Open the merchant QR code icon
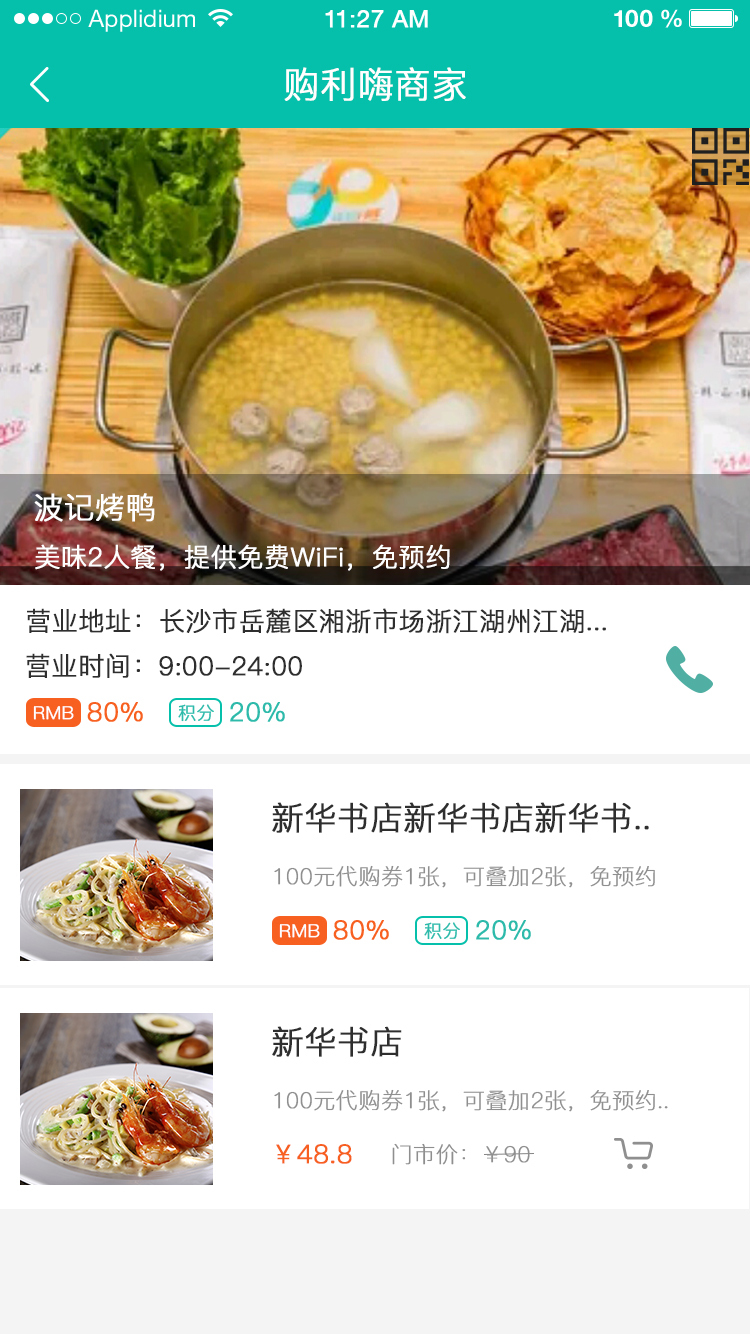Image resolution: width=750 pixels, height=1334 pixels. pos(719,157)
